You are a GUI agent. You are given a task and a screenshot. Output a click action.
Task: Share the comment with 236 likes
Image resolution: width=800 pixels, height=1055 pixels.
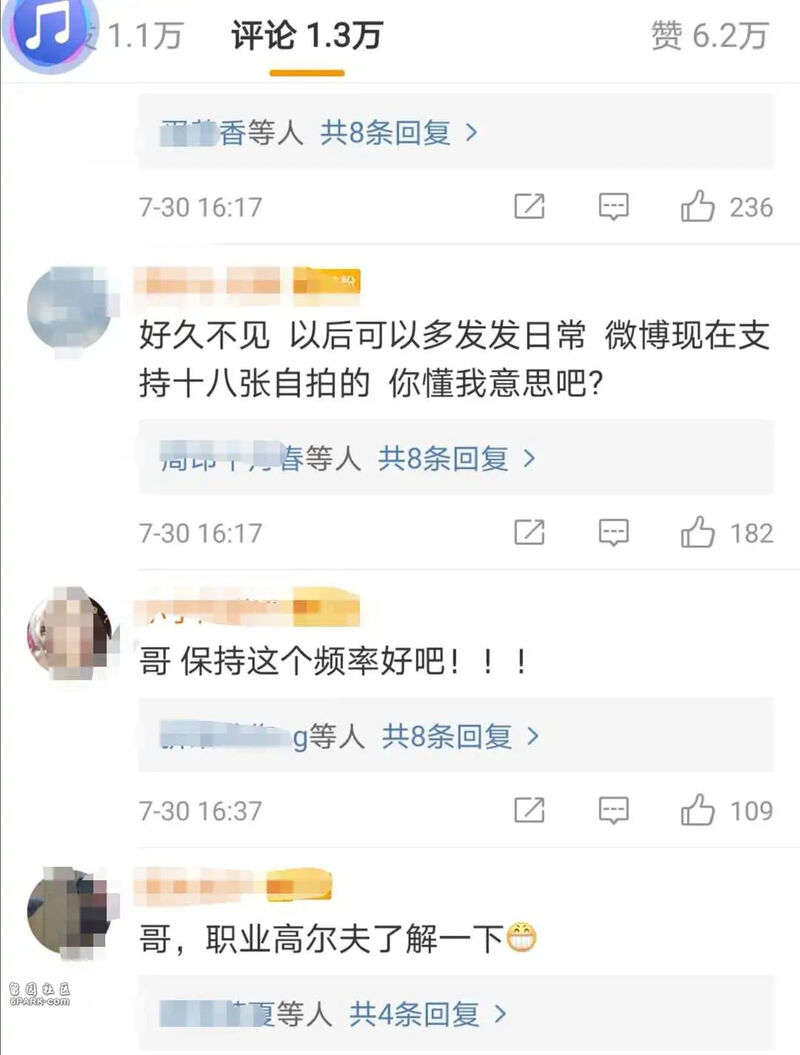tap(529, 207)
